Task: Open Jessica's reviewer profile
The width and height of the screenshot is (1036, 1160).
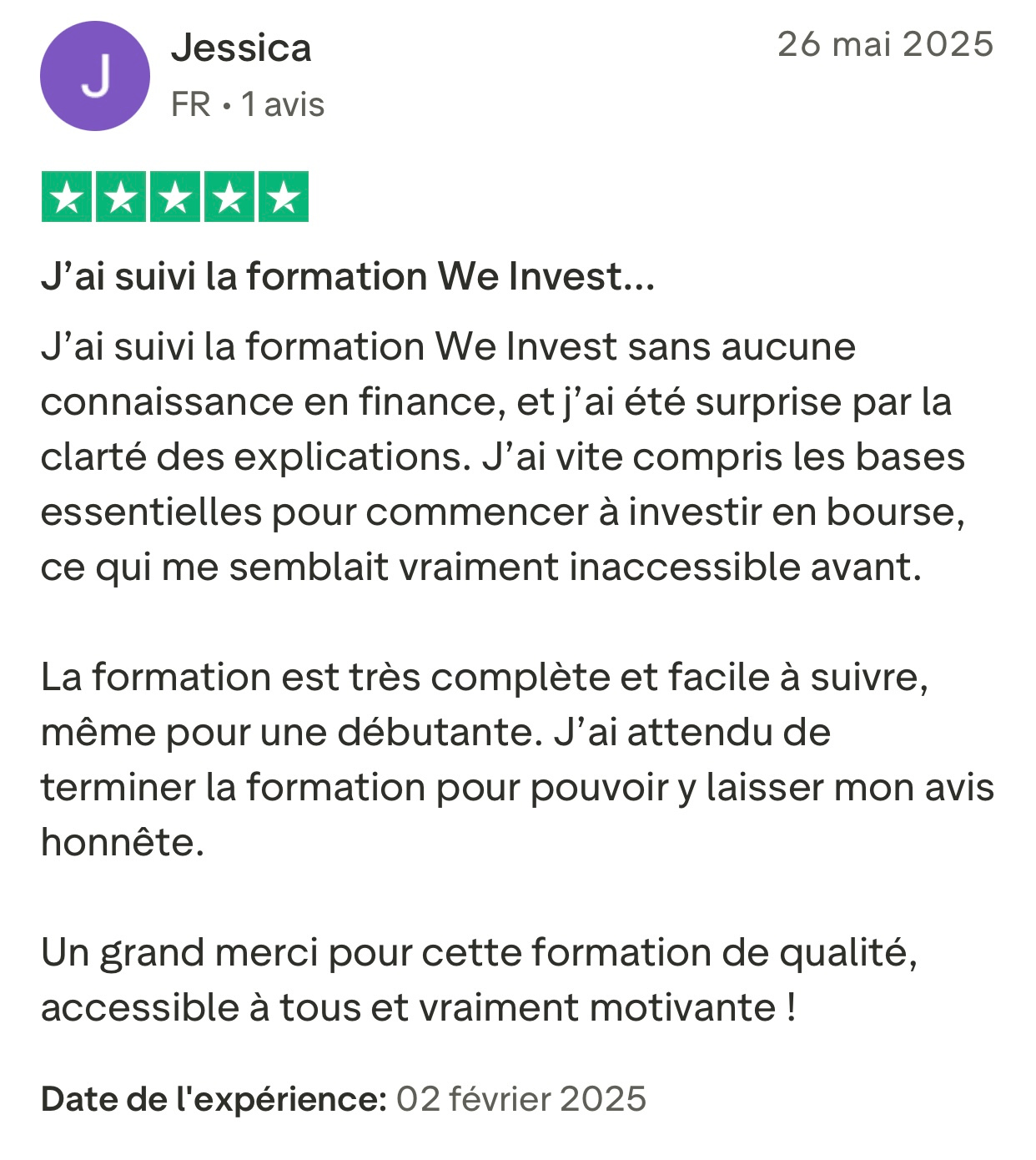Action: [x=241, y=48]
